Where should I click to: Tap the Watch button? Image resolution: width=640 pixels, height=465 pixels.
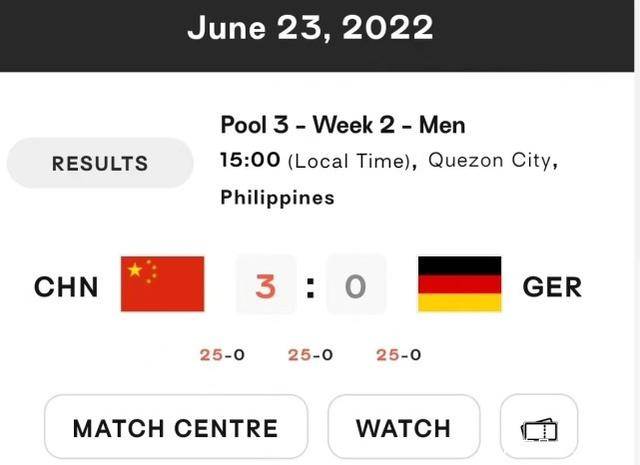coord(403,428)
